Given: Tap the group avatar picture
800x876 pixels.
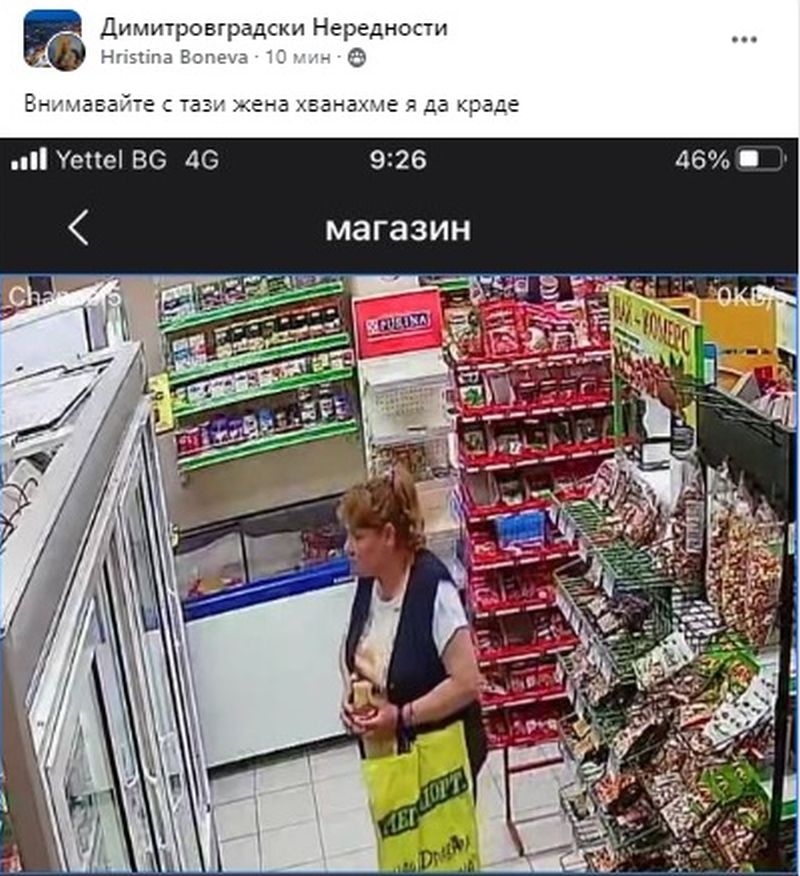Looking at the screenshot, I should coord(52,40).
